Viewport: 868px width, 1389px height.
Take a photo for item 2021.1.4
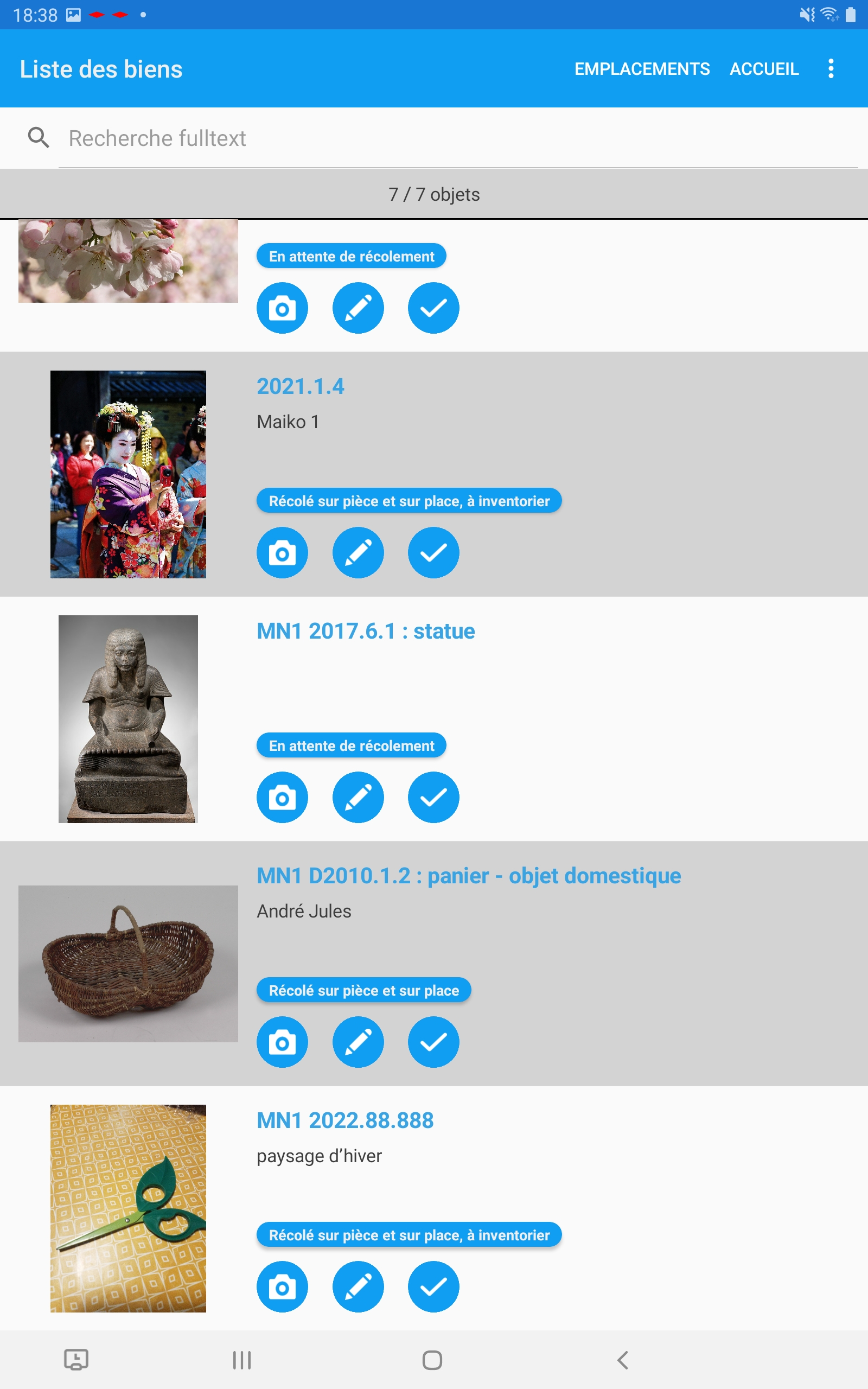click(x=282, y=553)
